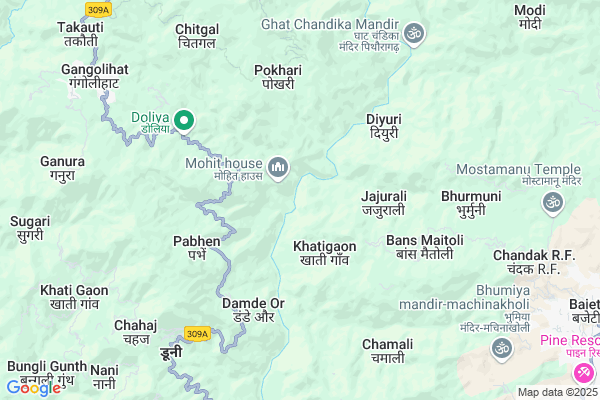
Task: Select the Doliya location pin
Action: (x=184, y=122)
